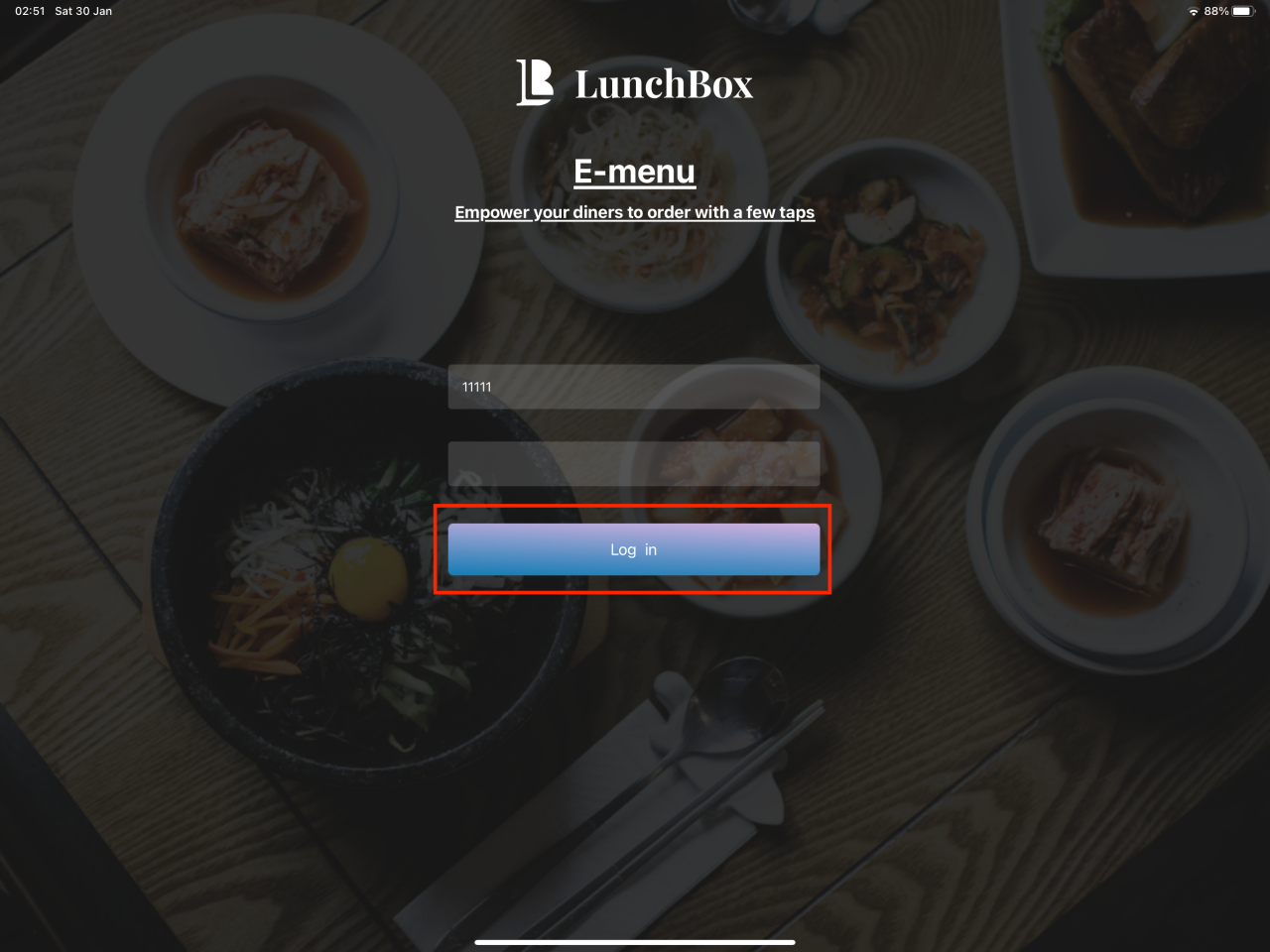Select the field containing 11111

(633, 387)
